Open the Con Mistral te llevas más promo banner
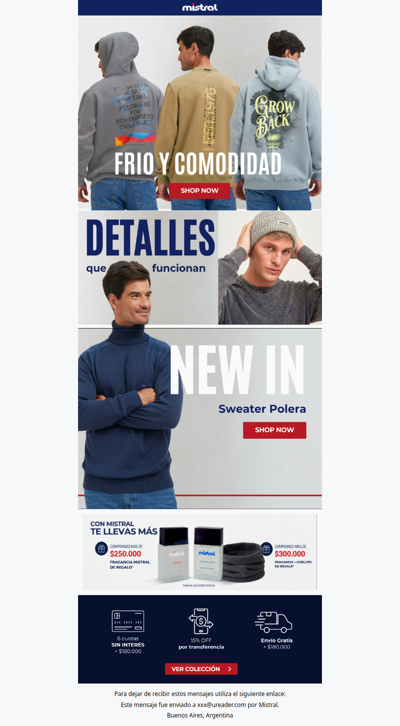The image size is (400, 726). (200, 552)
